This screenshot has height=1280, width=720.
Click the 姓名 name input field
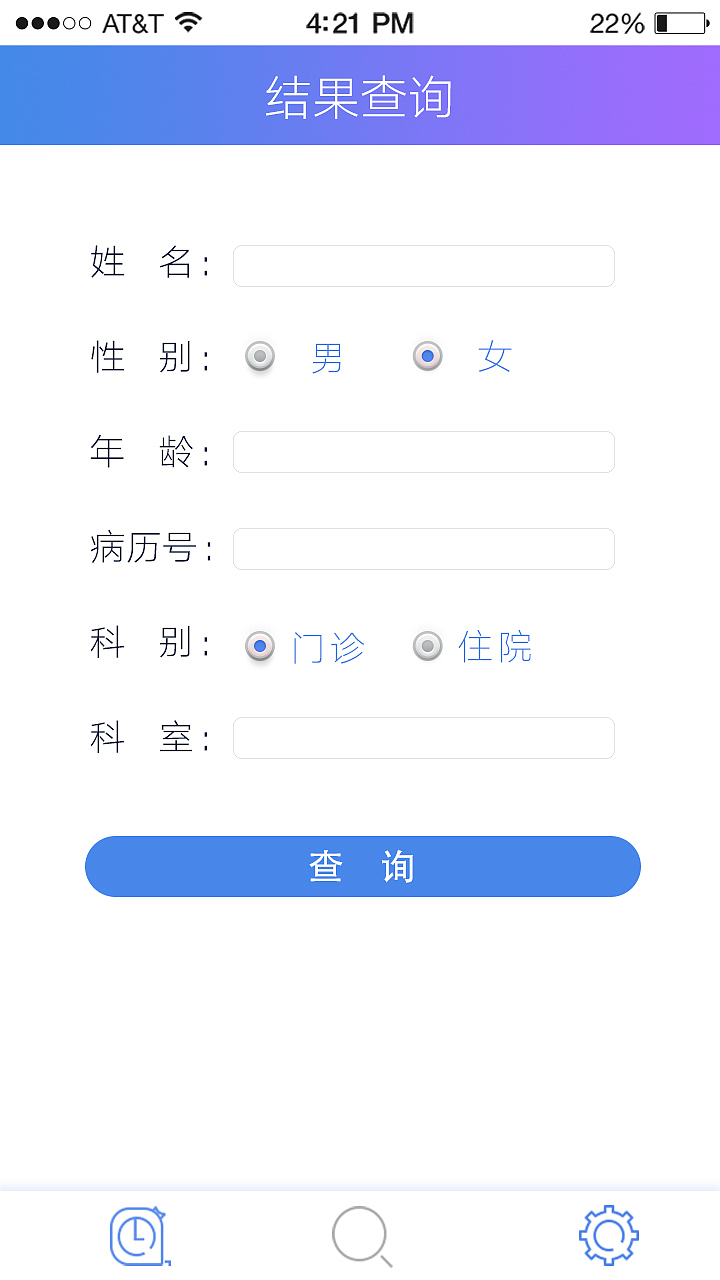pyautogui.click(x=422, y=265)
